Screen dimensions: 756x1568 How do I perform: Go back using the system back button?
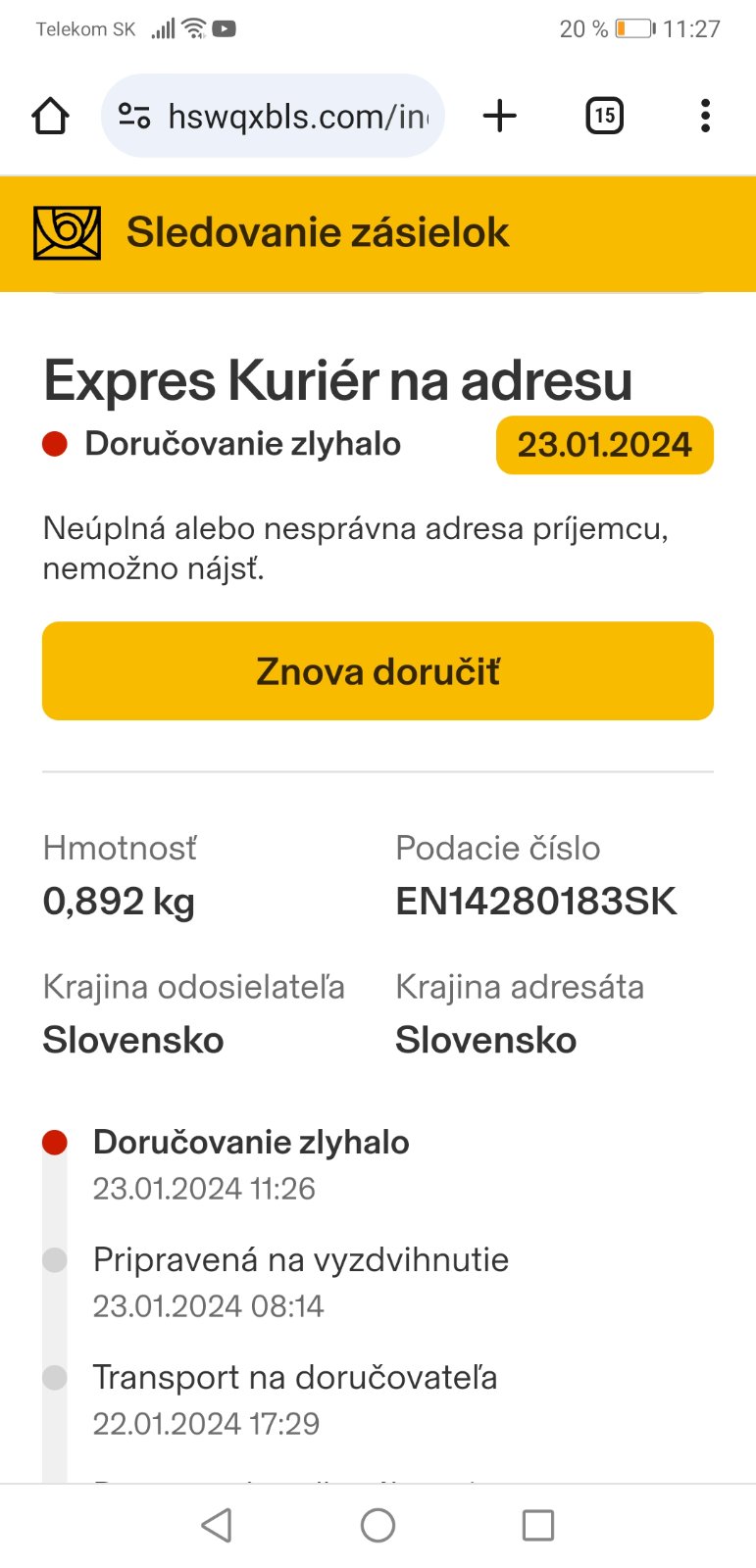(217, 1525)
